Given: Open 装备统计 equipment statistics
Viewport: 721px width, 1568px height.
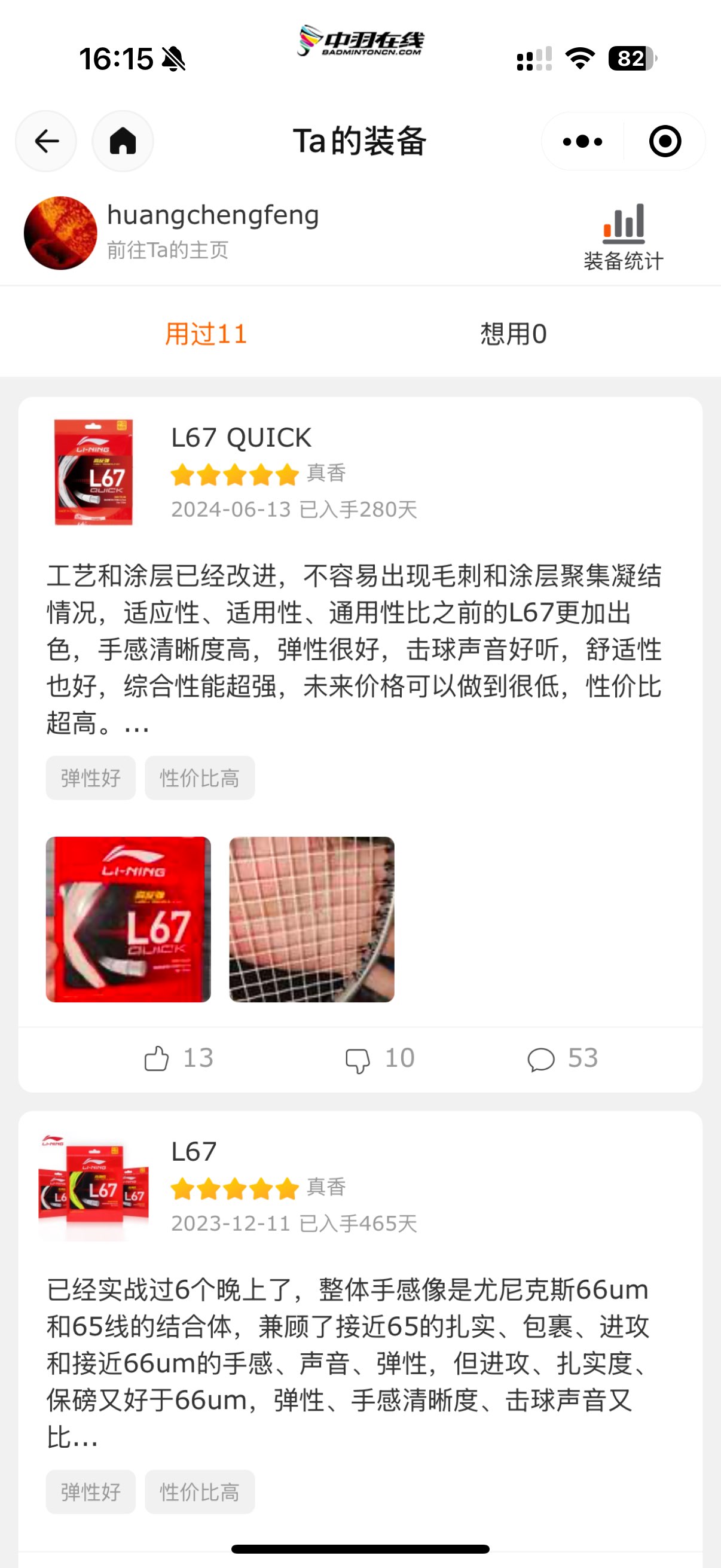Looking at the screenshot, I should [623, 237].
